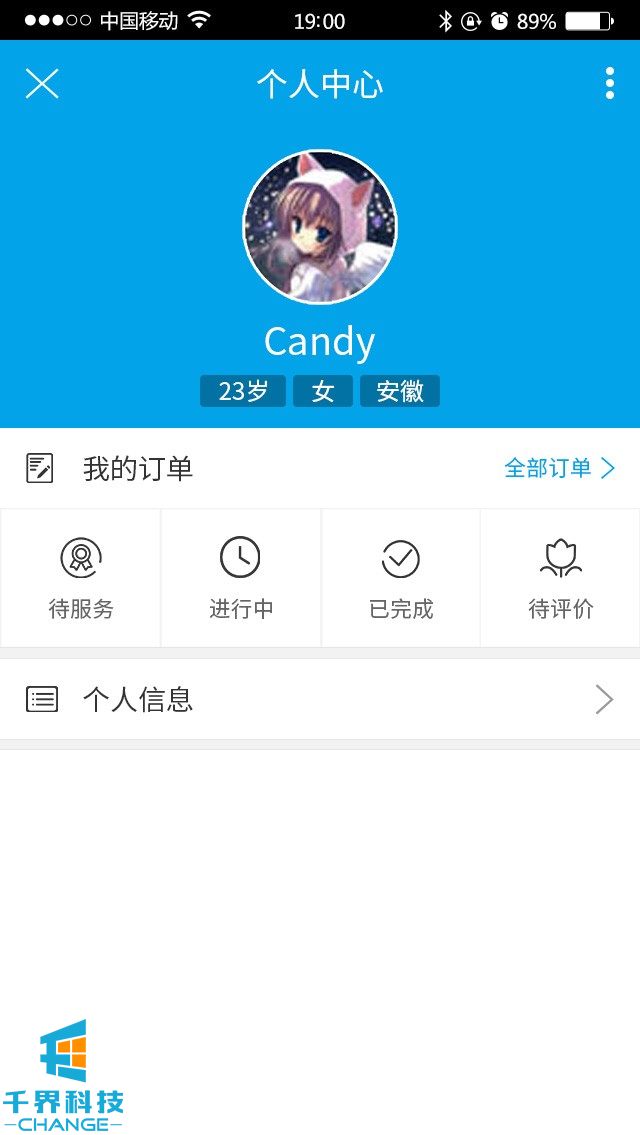Open the three-dot overflow menu
This screenshot has height=1135, width=640.
pos(609,83)
